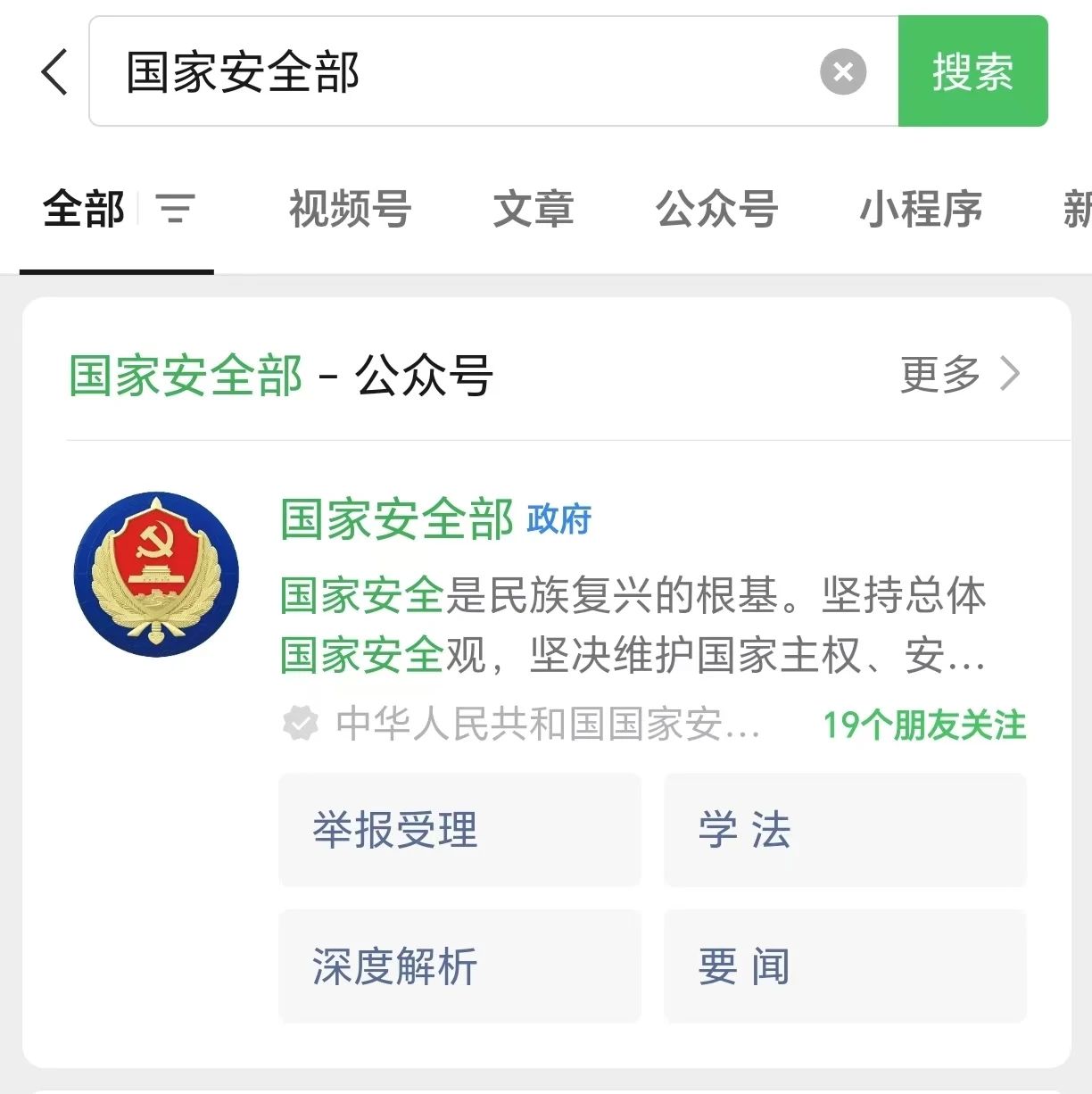Open the 学 法 shortcut
This screenshot has height=1094, width=1092.
coord(845,830)
